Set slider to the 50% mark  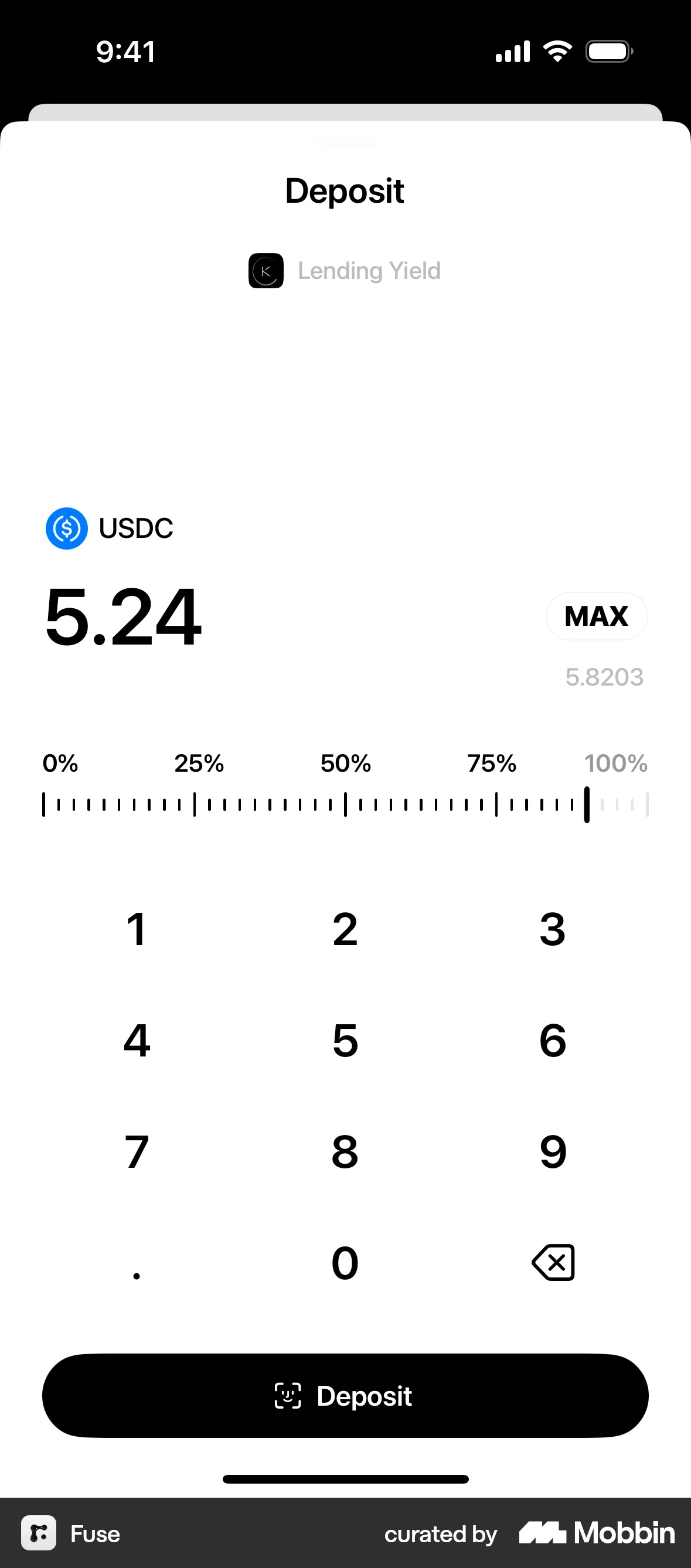tap(345, 803)
